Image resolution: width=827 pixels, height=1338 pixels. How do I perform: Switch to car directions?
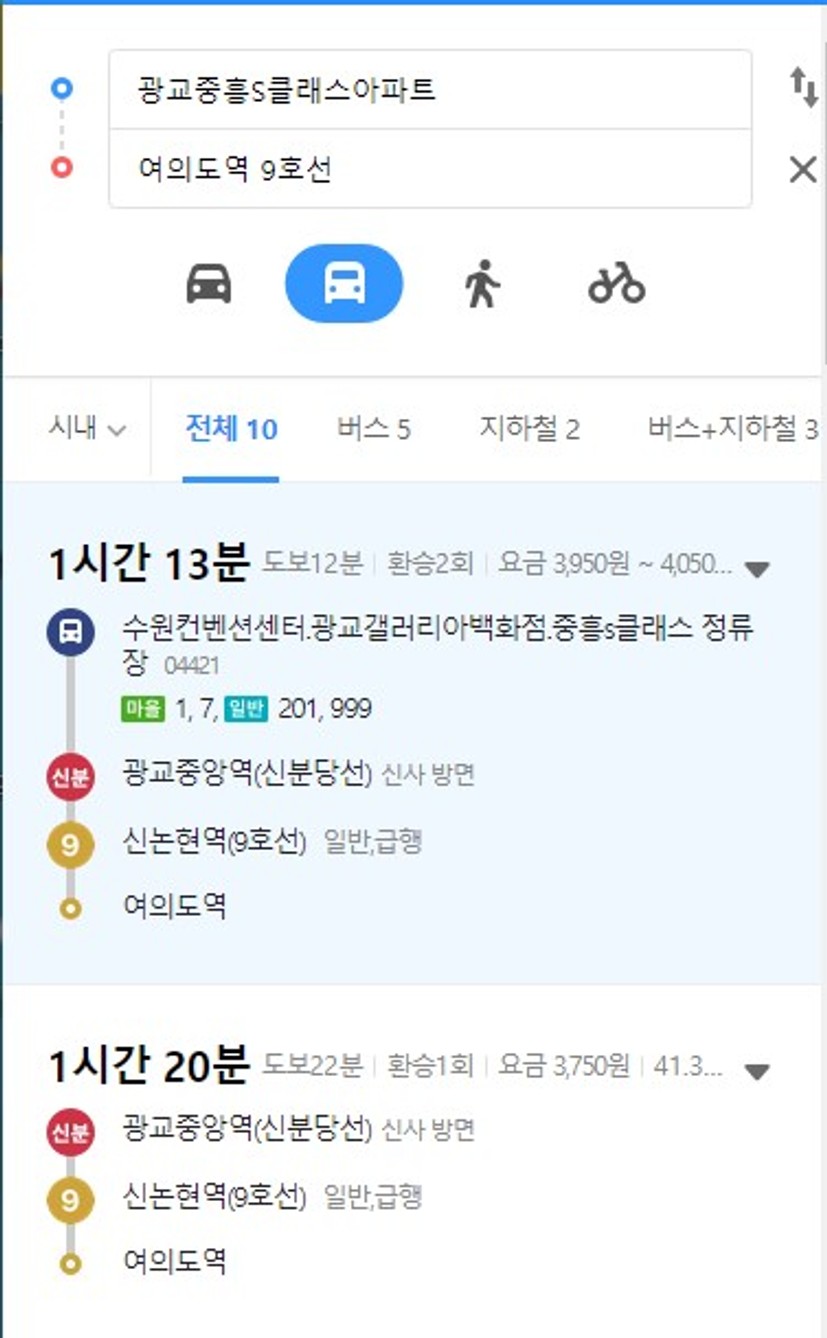coord(209,284)
